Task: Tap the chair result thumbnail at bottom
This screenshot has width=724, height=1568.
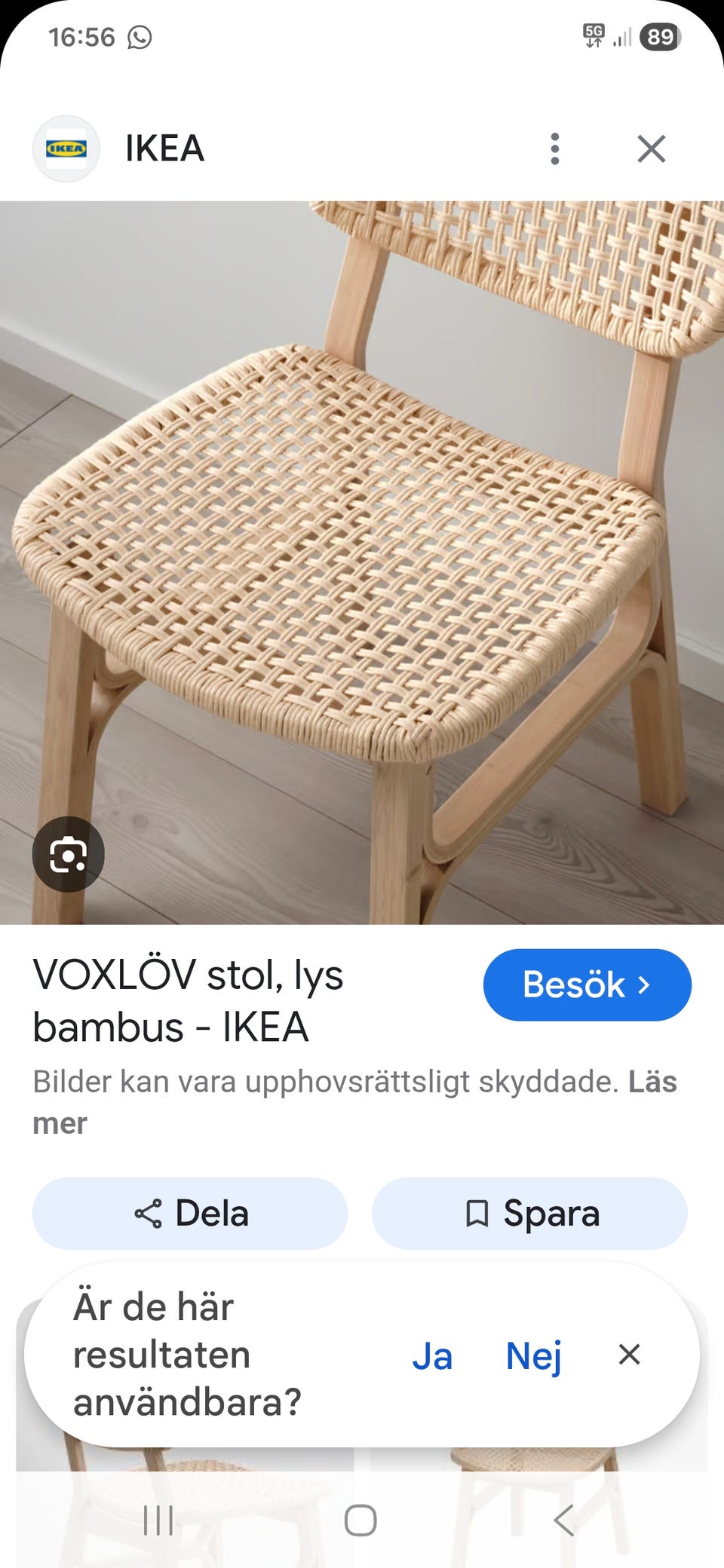Action: (528, 1470)
